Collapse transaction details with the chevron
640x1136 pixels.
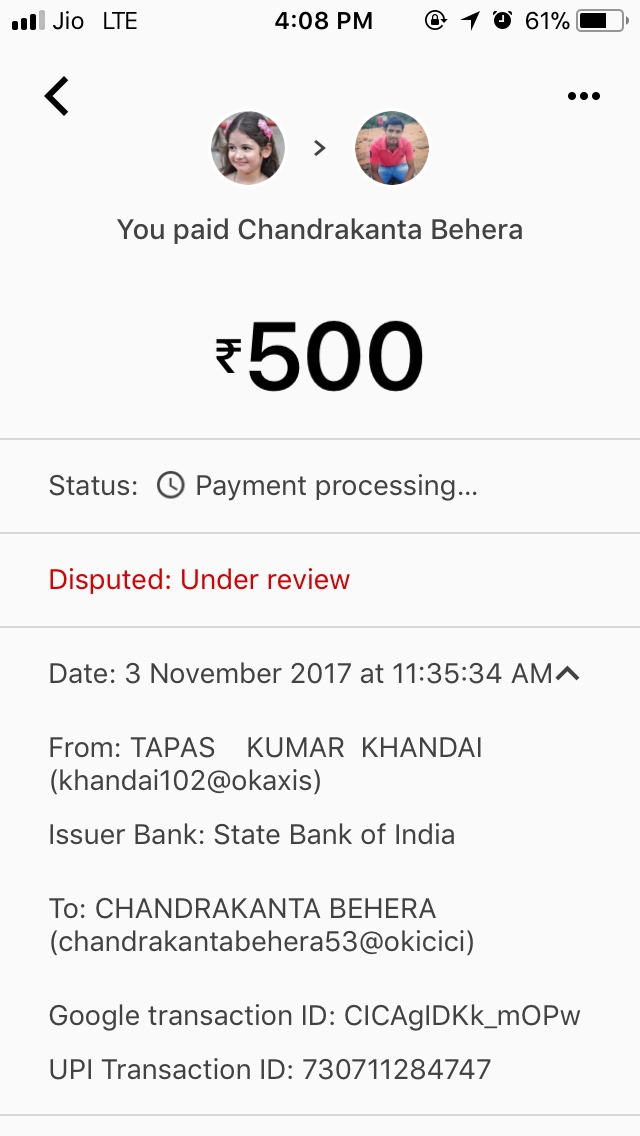[567, 673]
